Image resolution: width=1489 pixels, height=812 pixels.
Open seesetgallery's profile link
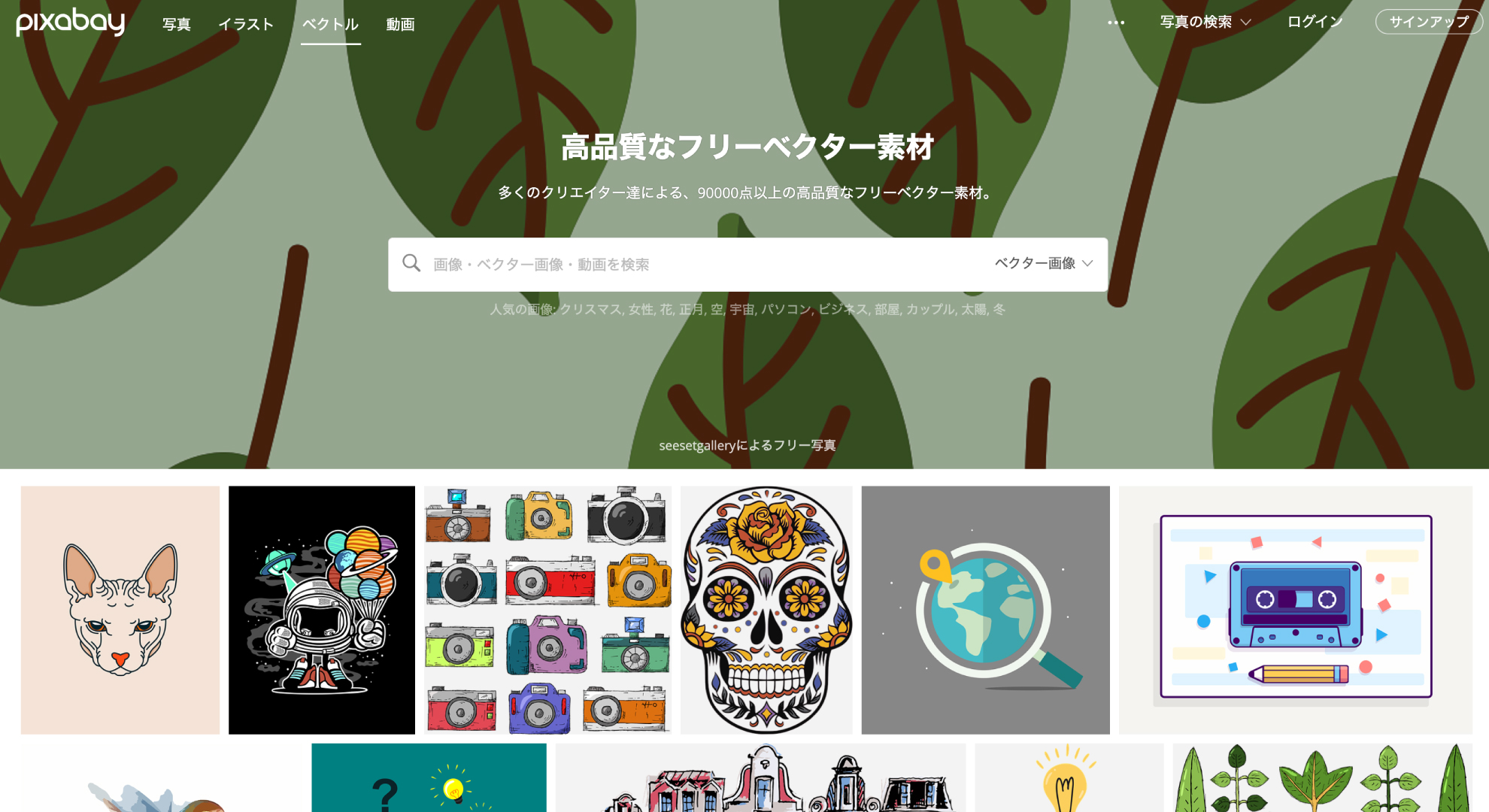696,445
